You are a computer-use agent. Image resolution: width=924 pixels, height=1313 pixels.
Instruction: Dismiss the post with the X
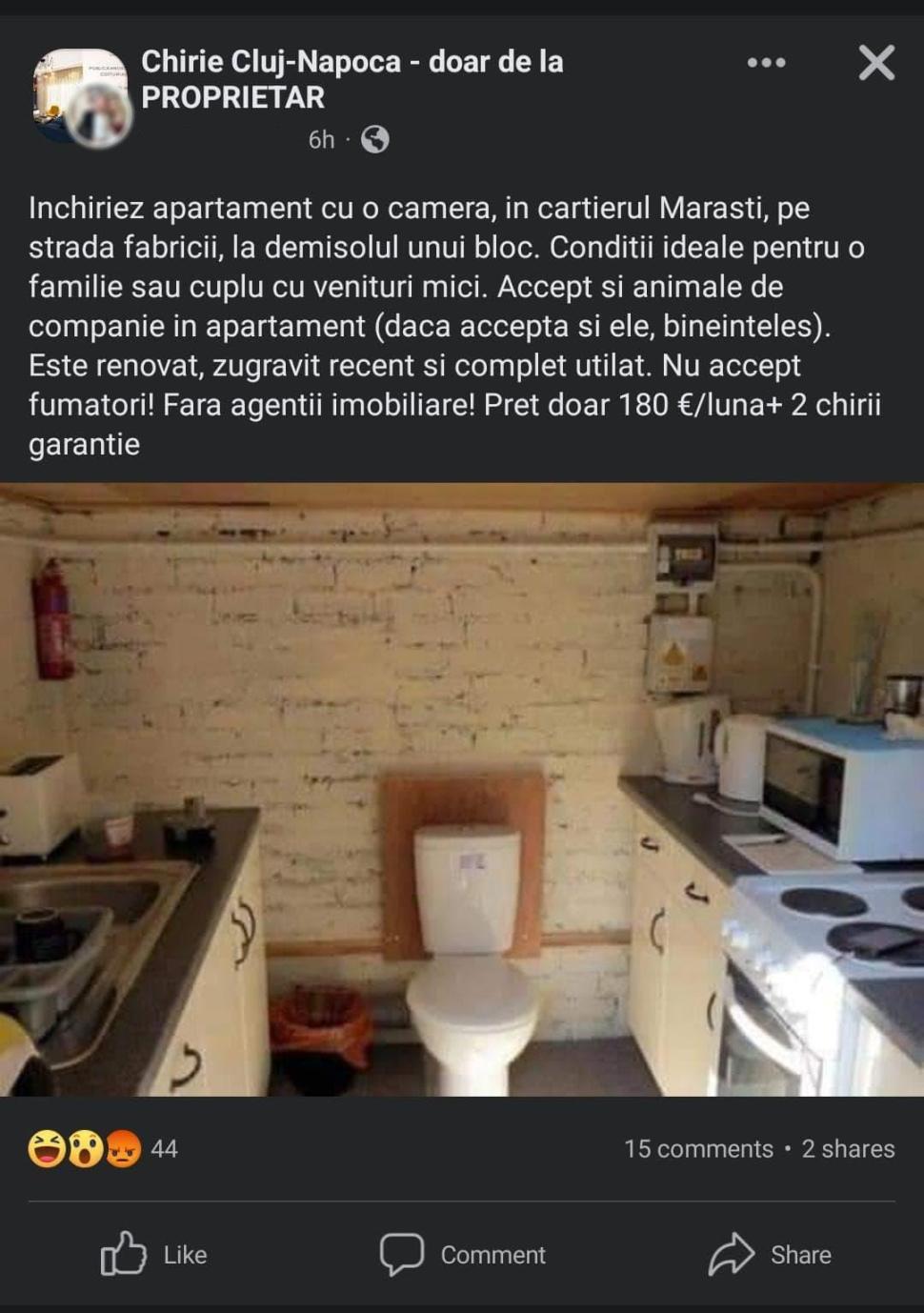[x=875, y=63]
